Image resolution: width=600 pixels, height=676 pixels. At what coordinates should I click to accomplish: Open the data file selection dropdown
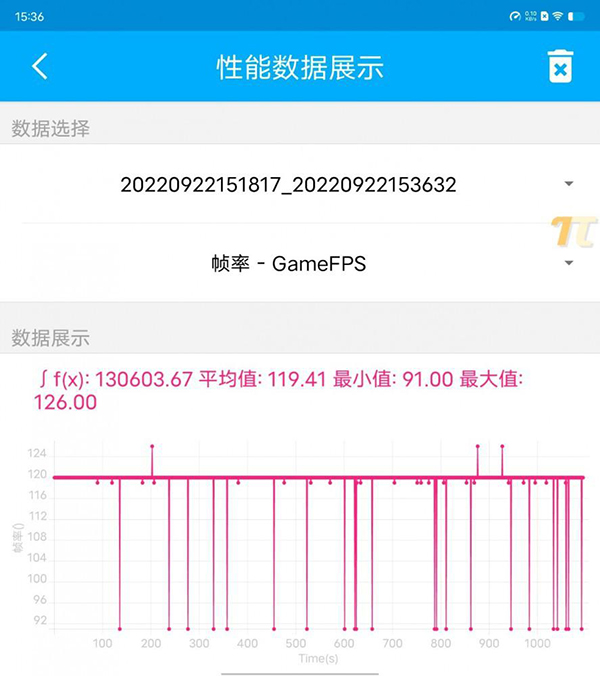click(567, 185)
